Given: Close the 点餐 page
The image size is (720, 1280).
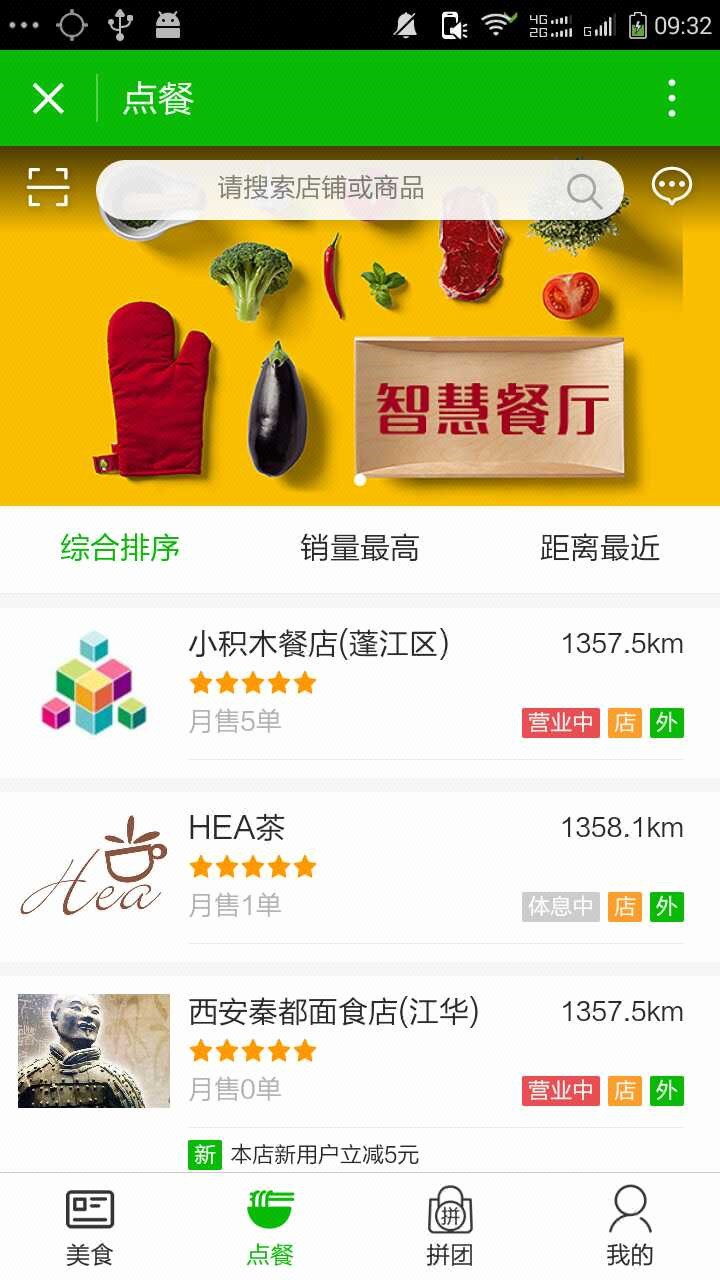Looking at the screenshot, I should [x=48, y=98].
